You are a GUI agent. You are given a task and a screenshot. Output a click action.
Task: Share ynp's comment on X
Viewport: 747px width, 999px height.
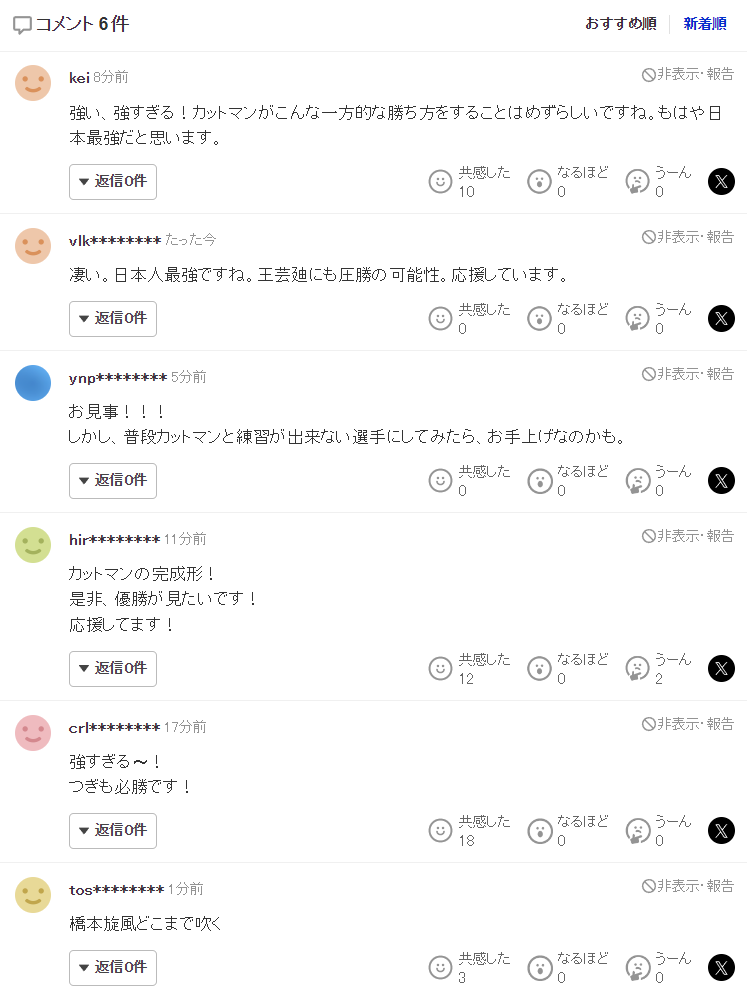pyautogui.click(x=721, y=480)
